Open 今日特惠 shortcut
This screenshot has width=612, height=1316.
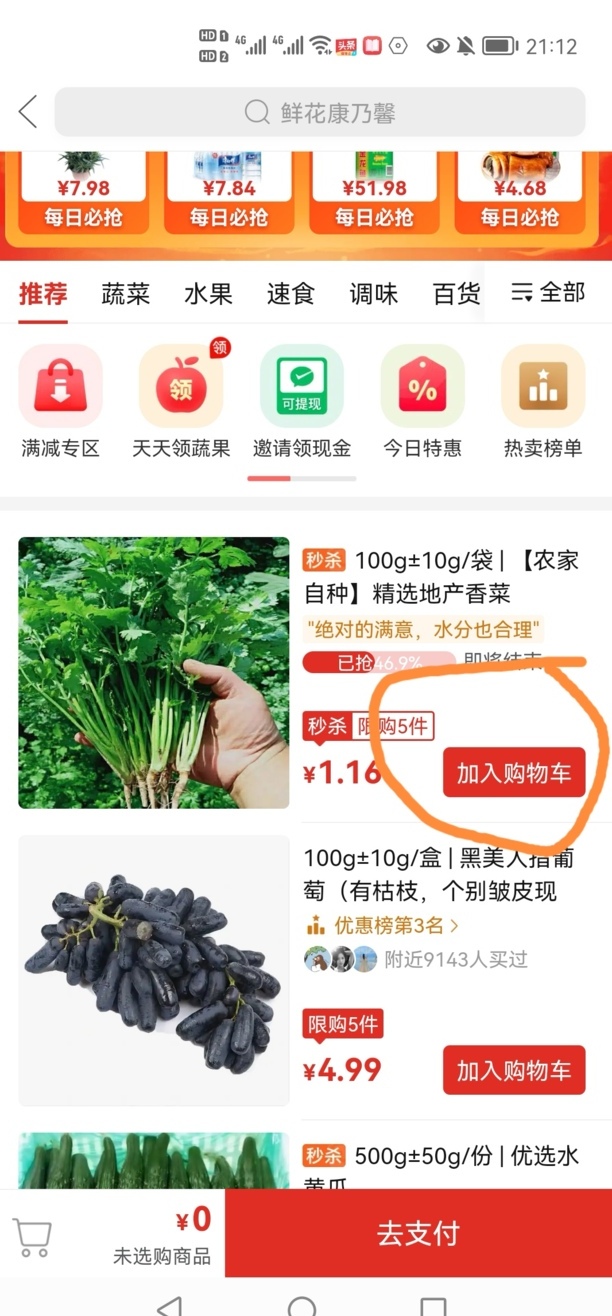422,402
